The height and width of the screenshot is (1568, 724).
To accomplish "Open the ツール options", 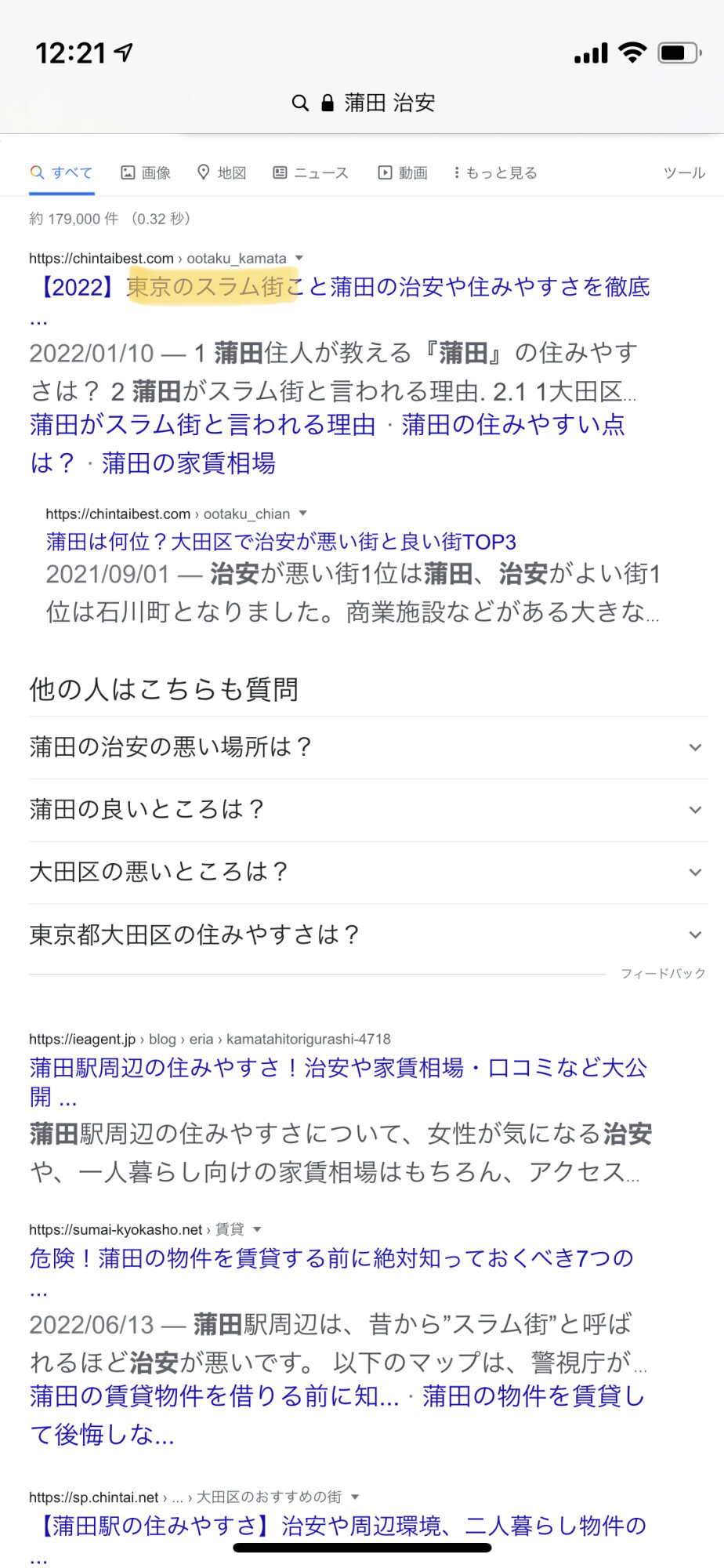I will tap(683, 172).
